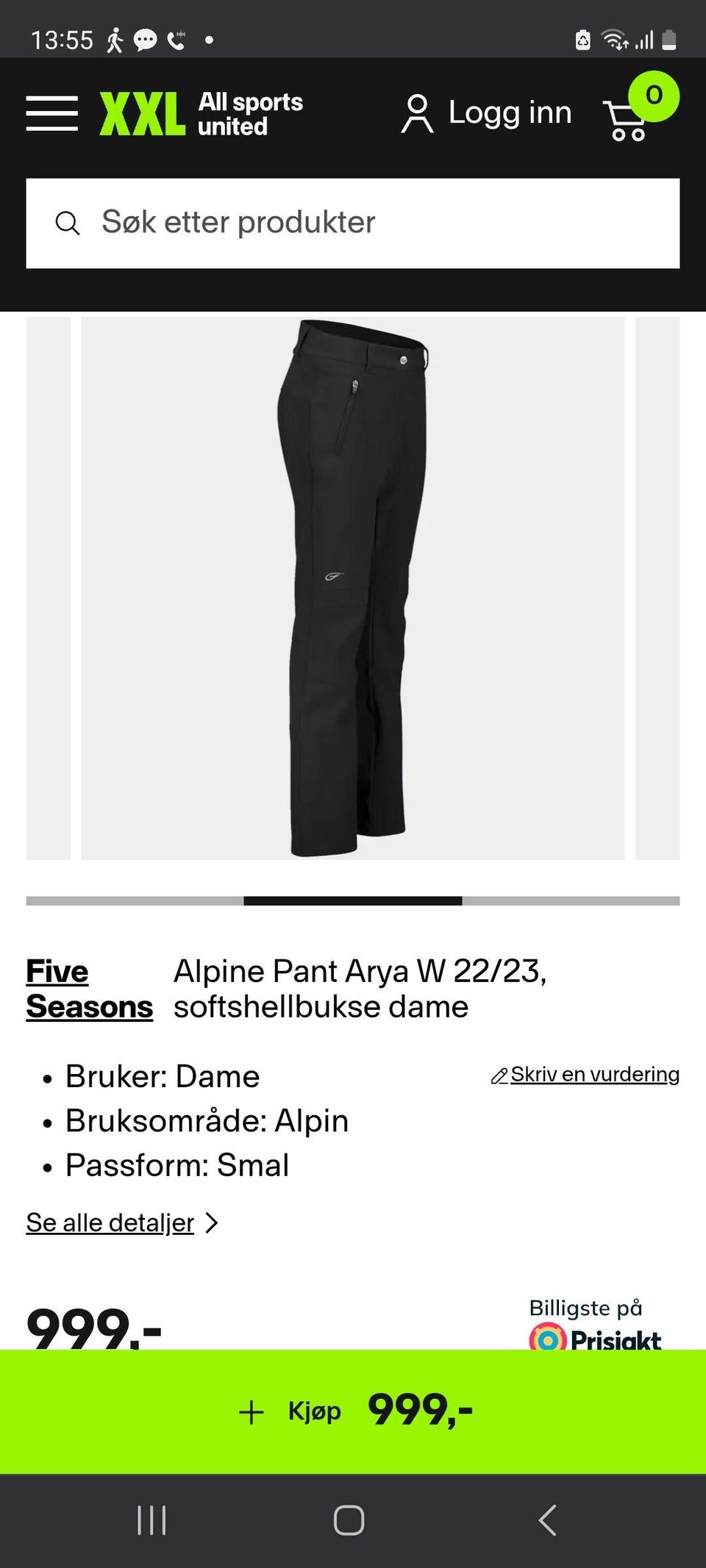Viewport: 706px width, 1568px height.
Task: Focus the Søk etter produkter field
Action: pos(353,223)
